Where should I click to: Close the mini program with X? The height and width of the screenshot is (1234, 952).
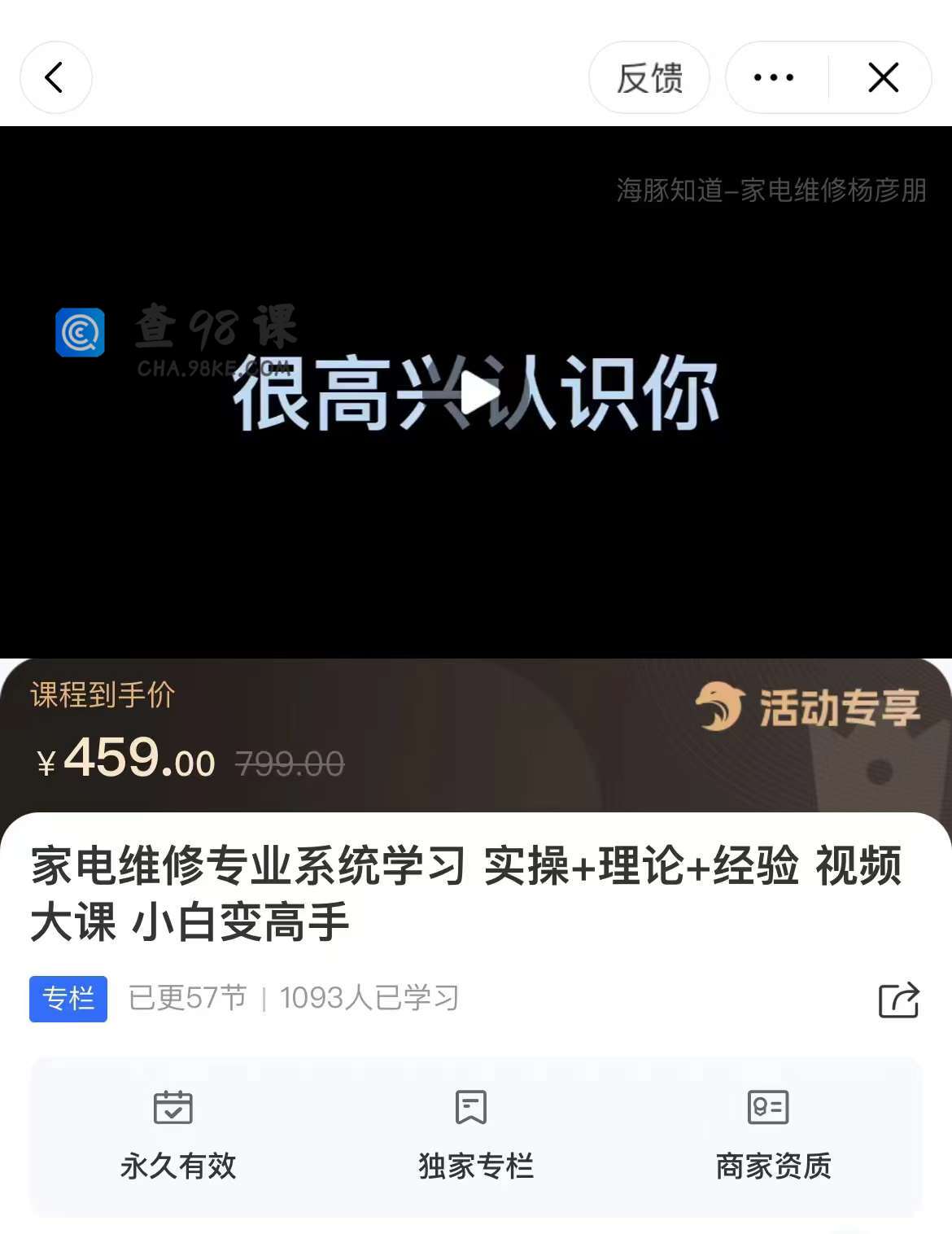pyautogui.click(x=883, y=78)
